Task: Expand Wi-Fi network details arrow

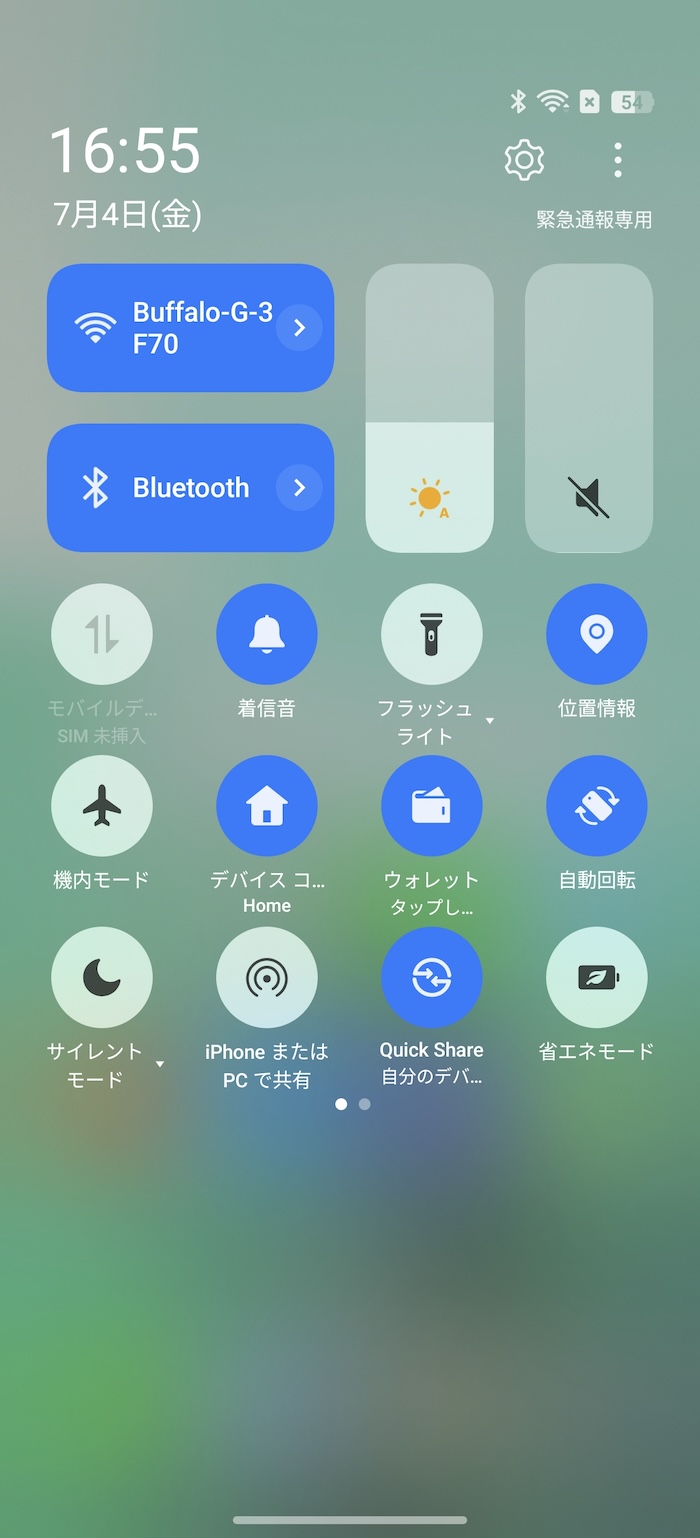Action: point(299,328)
